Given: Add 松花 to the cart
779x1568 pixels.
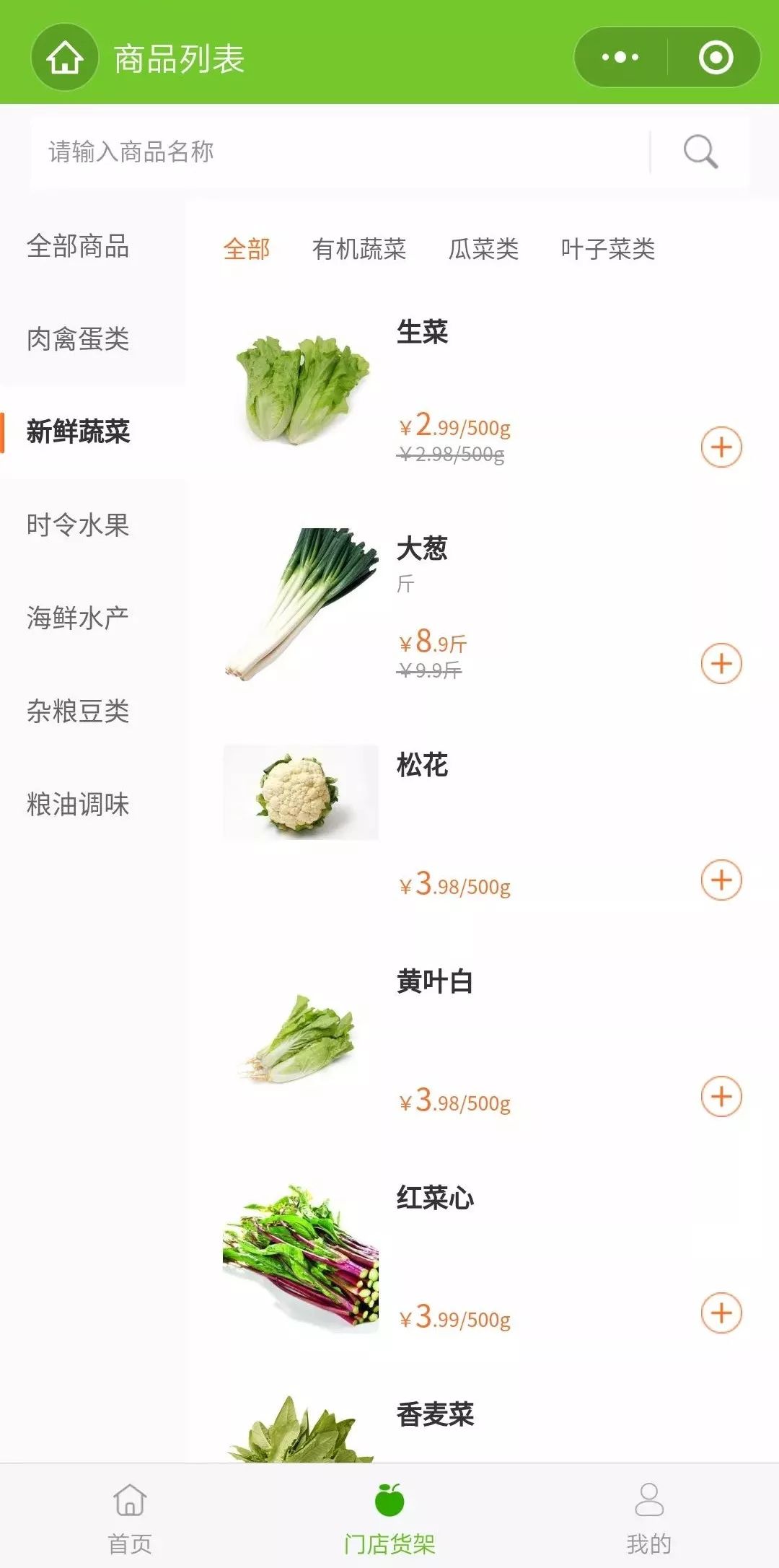Looking at the screenshot, I should pyautogui.click(x=721, y=880).
